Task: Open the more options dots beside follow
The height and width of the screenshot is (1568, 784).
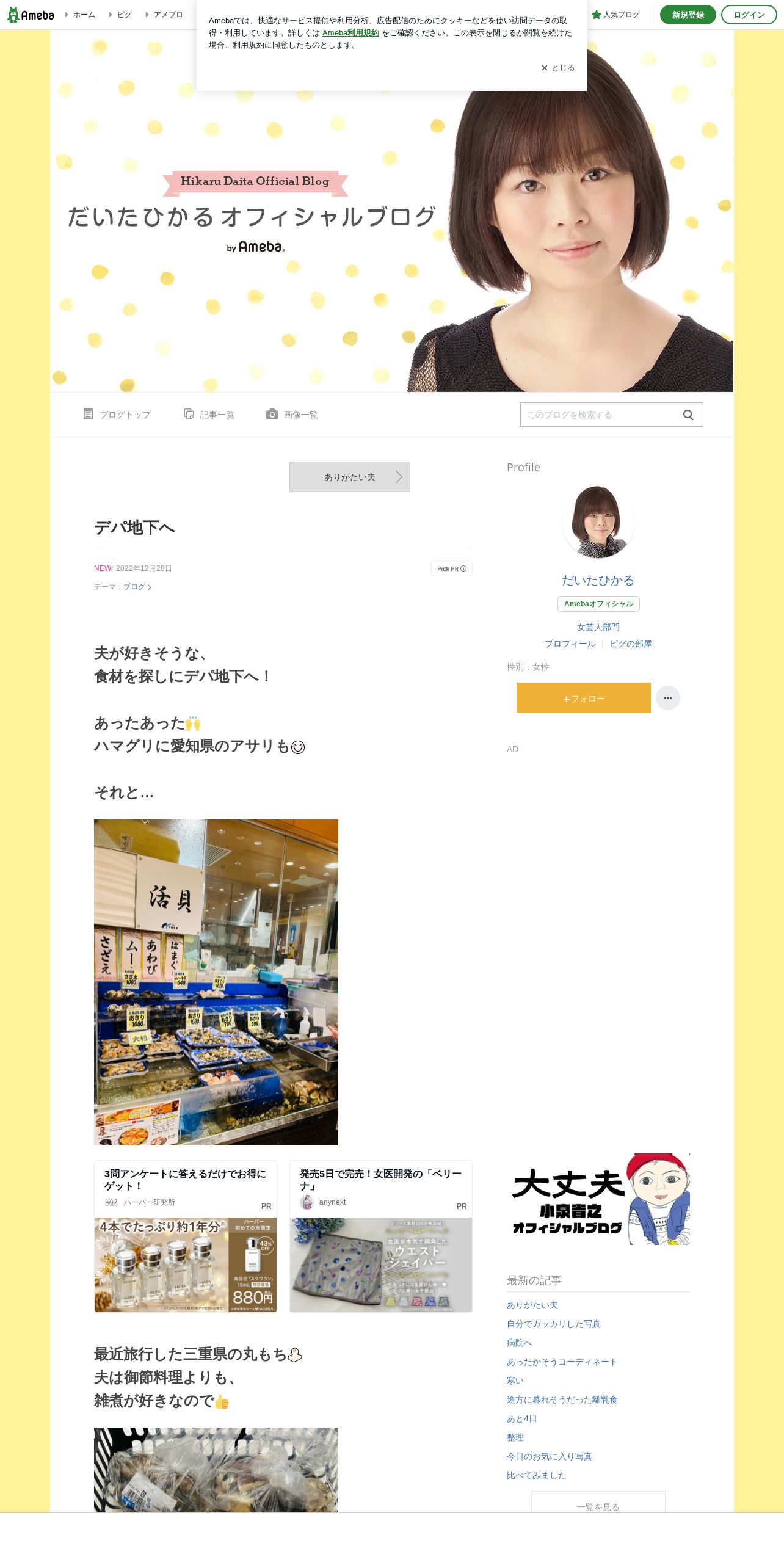Action: coord(667,698)
